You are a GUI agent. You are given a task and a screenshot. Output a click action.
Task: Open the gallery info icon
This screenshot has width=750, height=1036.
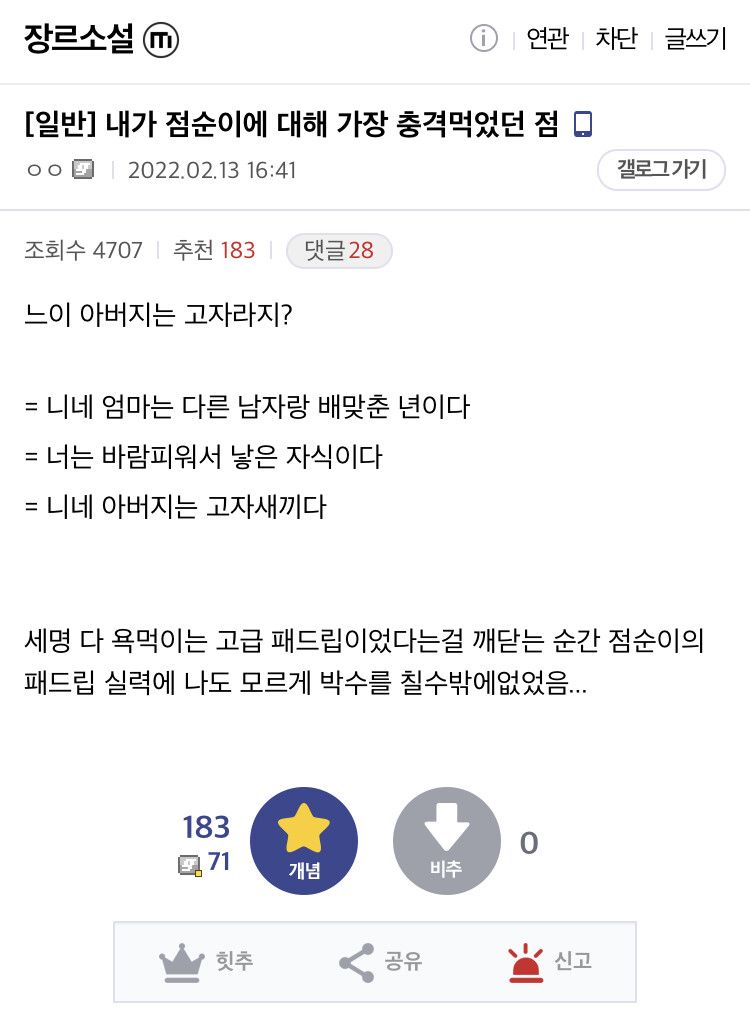(x=483, y=39)
